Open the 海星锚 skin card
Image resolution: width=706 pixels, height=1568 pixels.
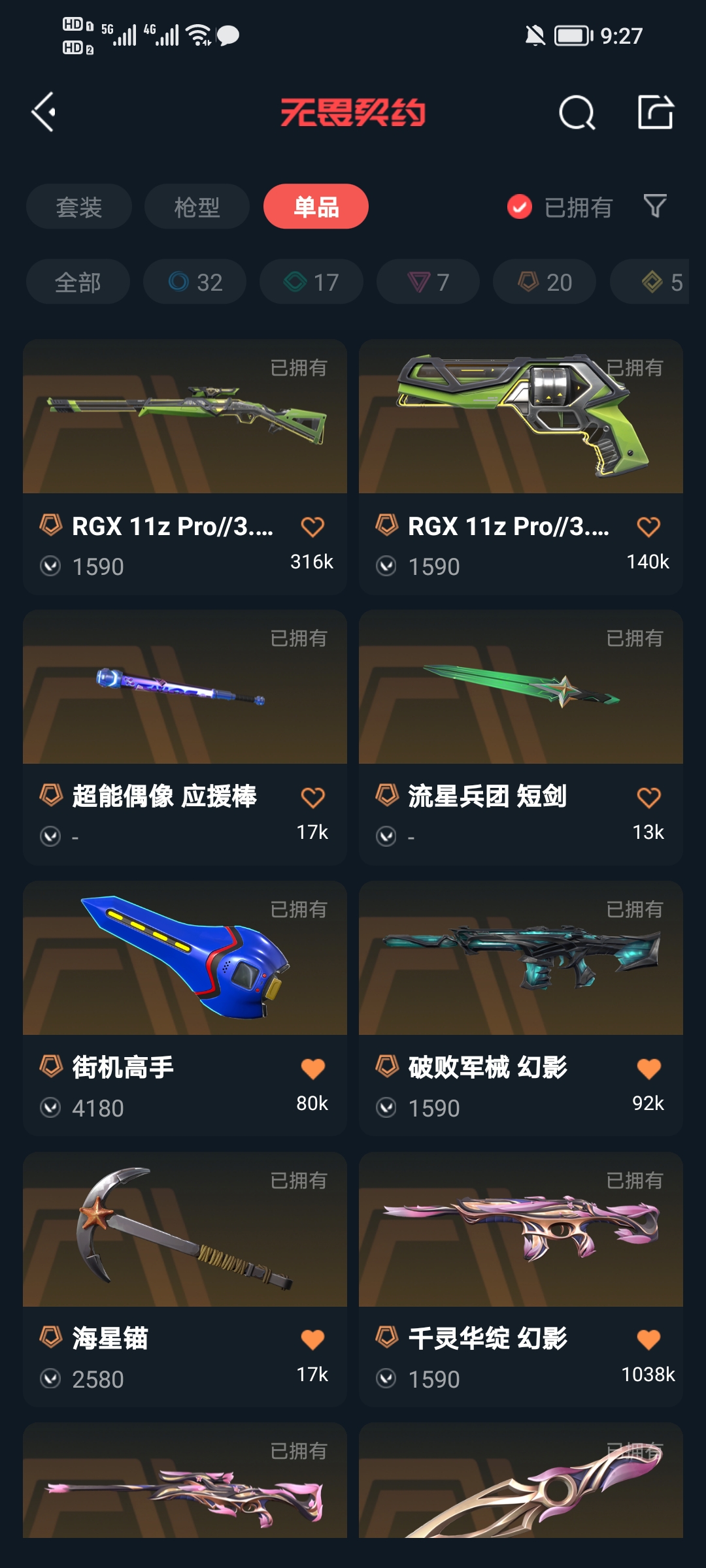click(185, 1279)
